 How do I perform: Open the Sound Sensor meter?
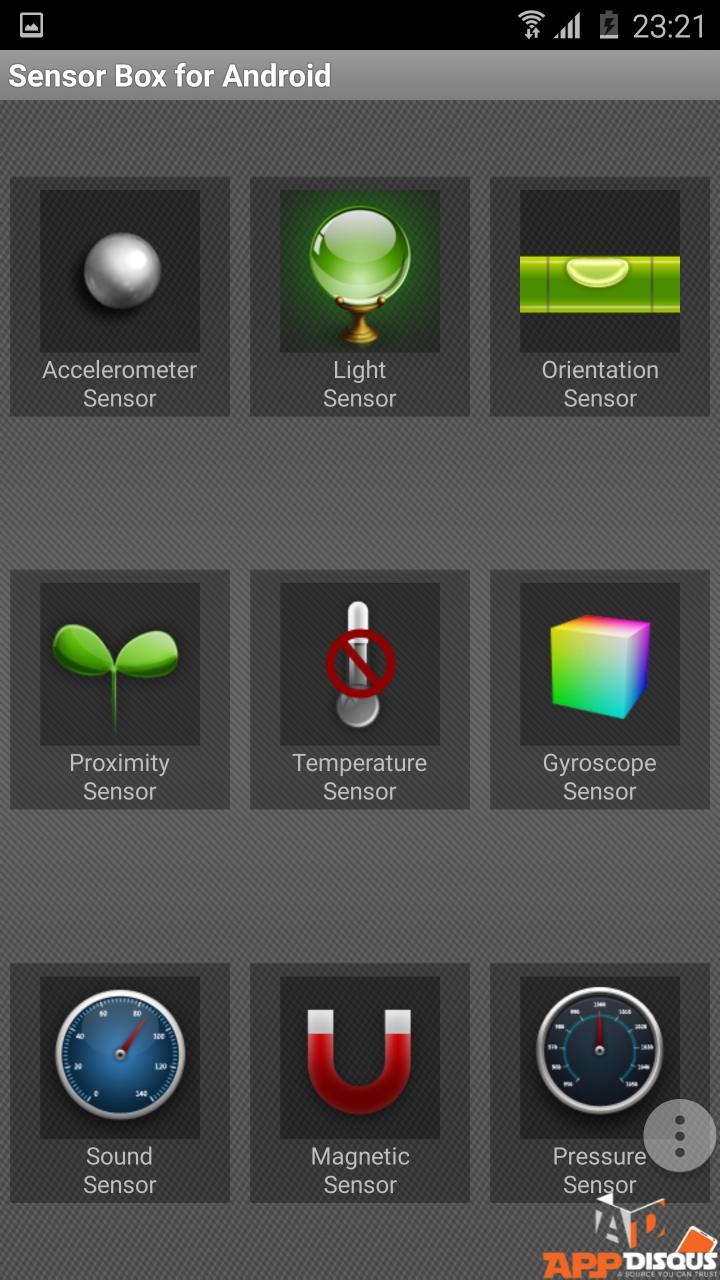tap(120, 1082)
